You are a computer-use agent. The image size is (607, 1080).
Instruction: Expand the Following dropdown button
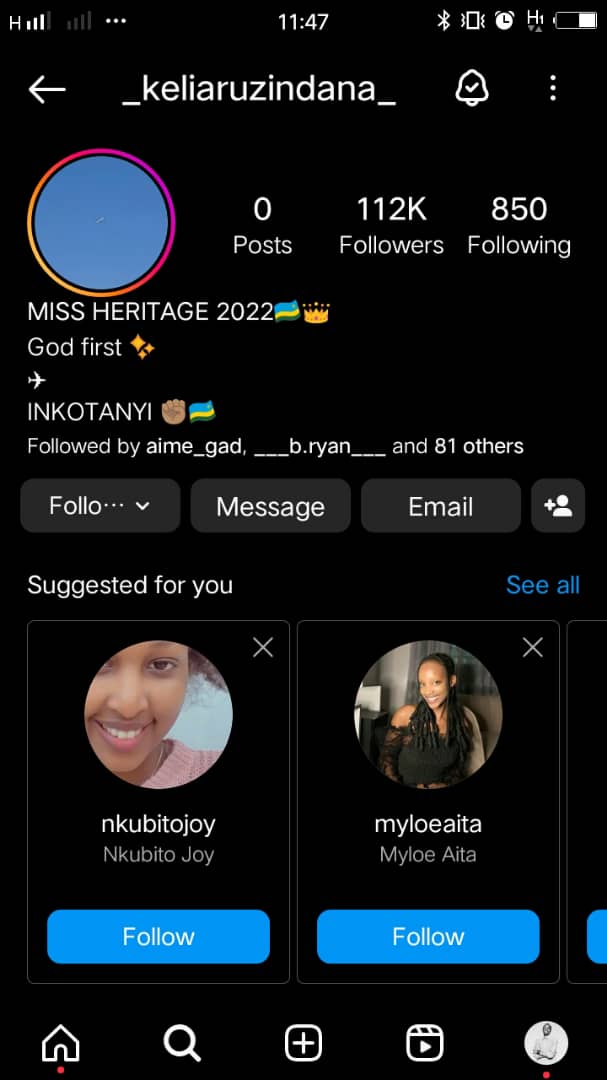100,506
